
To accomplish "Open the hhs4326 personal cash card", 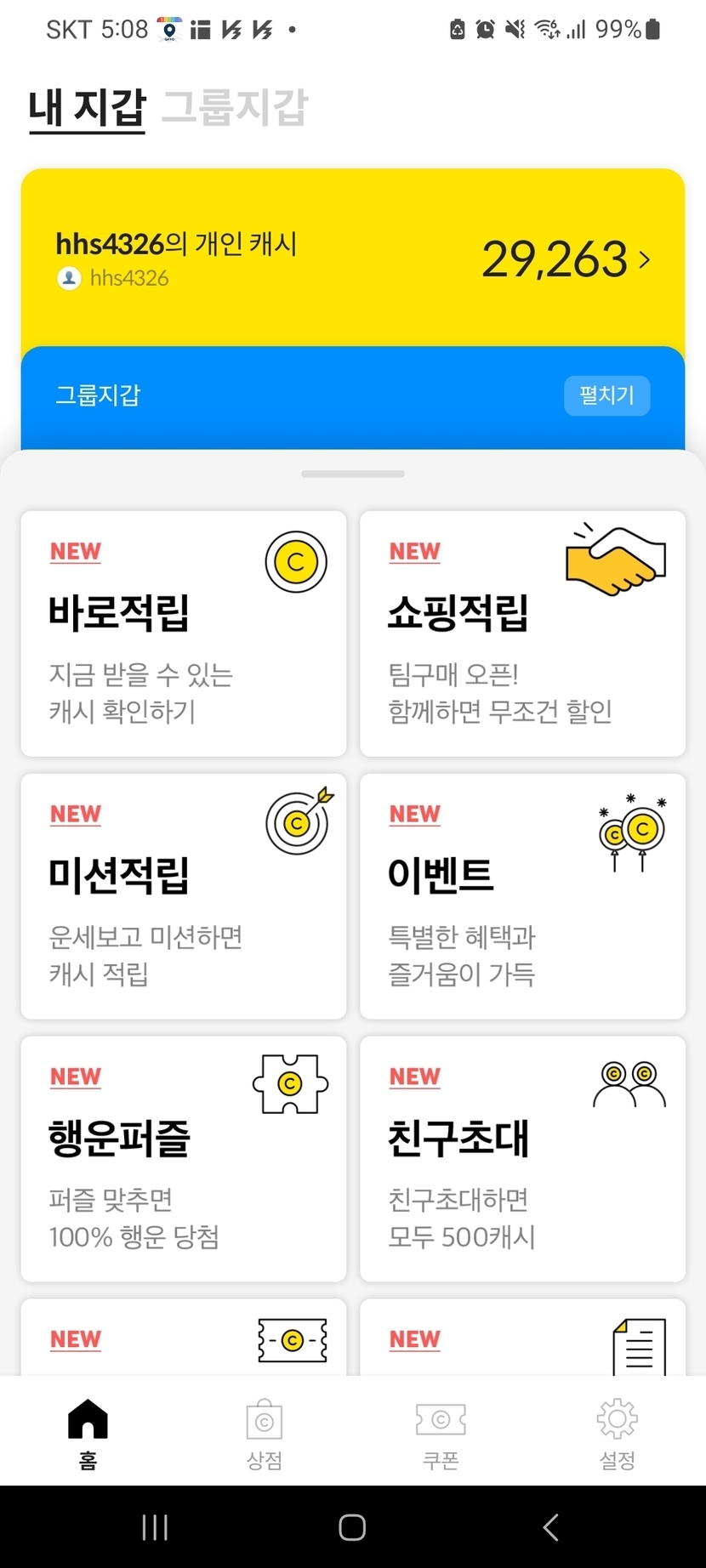I will tap(352, 259).
